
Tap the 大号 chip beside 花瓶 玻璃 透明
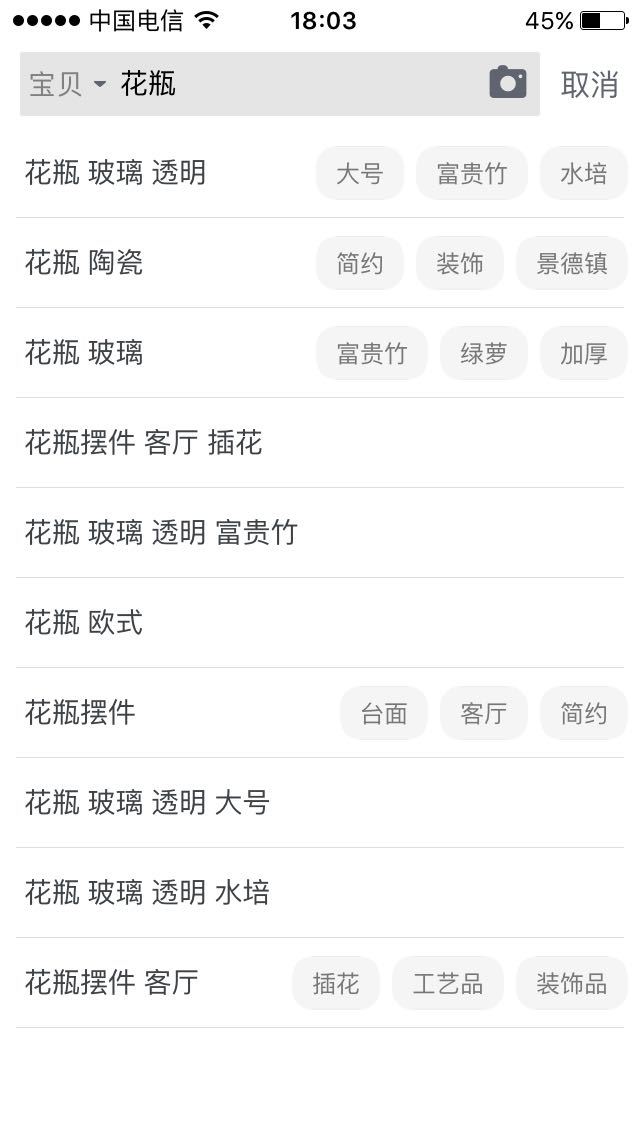click(x=360, y=174)
